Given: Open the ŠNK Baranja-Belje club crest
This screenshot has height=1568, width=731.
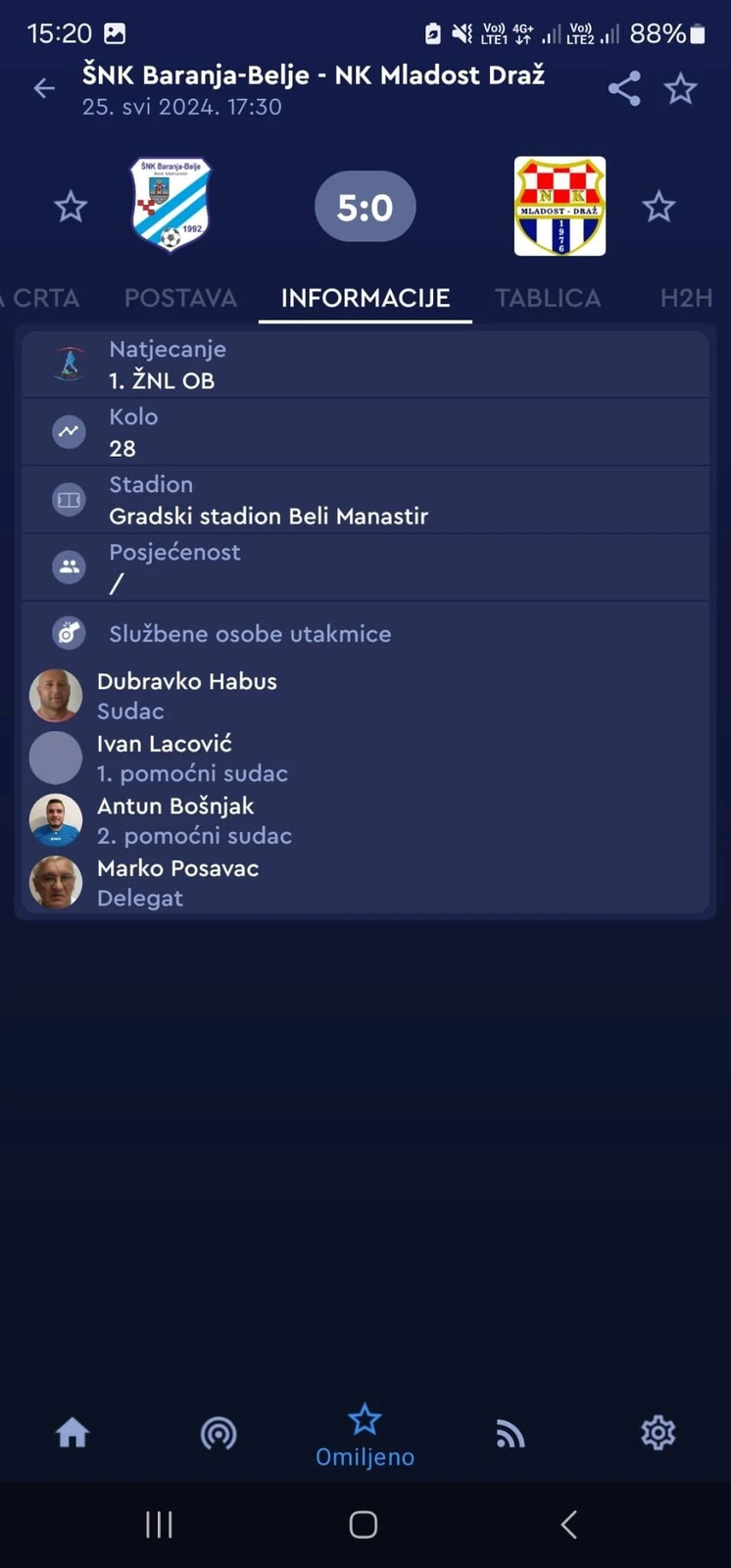Looking at the screenshot, I should pyautogui.click(x=171, y=205).
